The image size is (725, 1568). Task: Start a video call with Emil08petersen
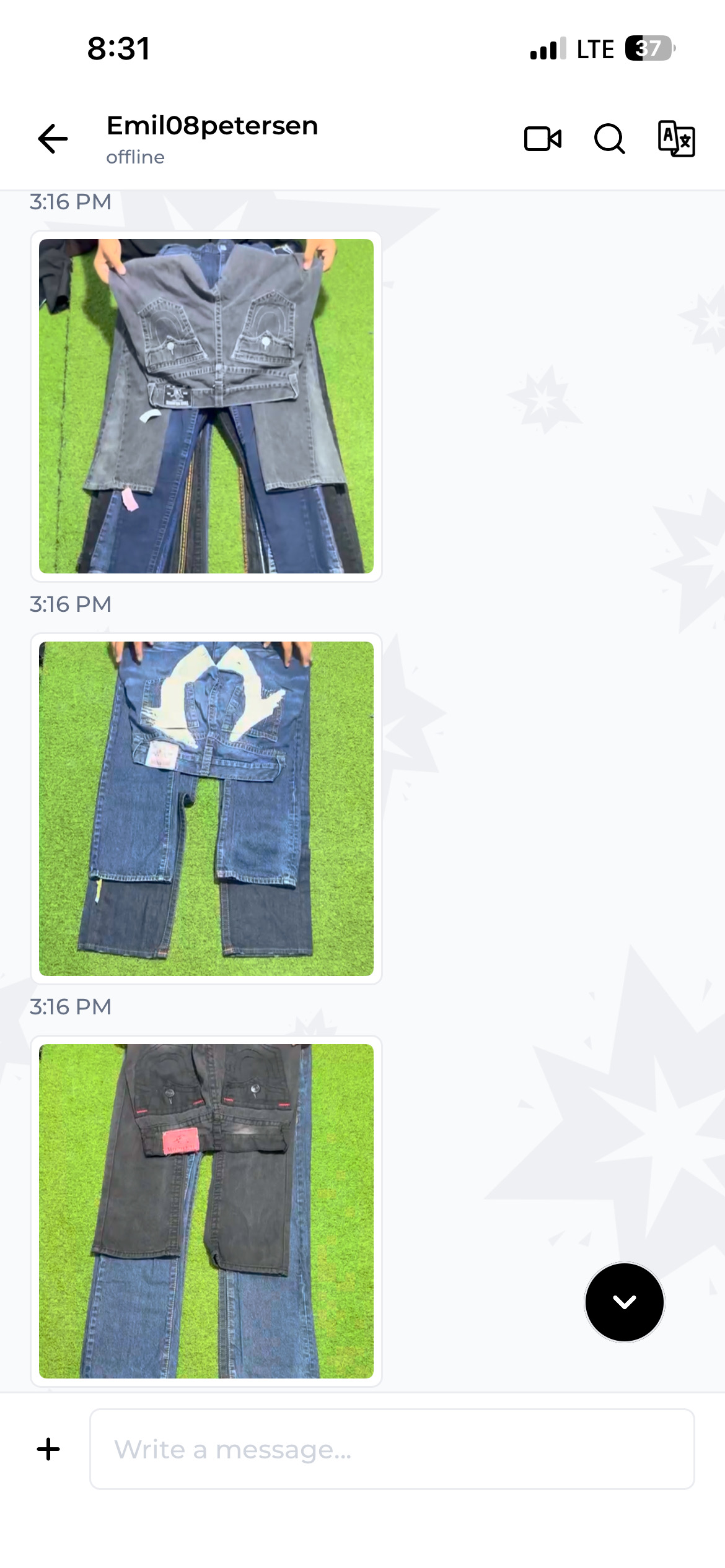[543, 139]
